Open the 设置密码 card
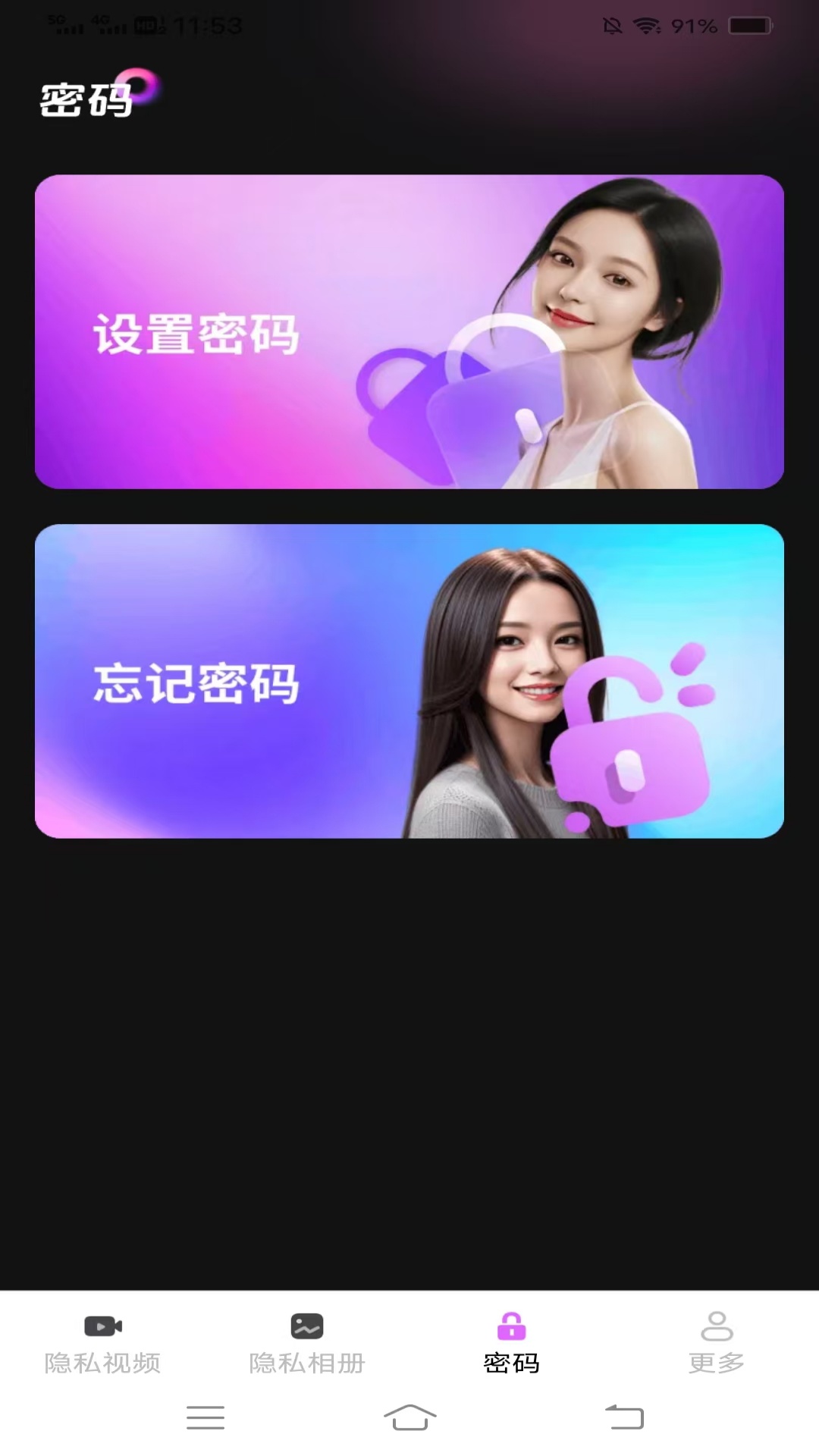The image size is (819, 1456). [x=409, y=332]
